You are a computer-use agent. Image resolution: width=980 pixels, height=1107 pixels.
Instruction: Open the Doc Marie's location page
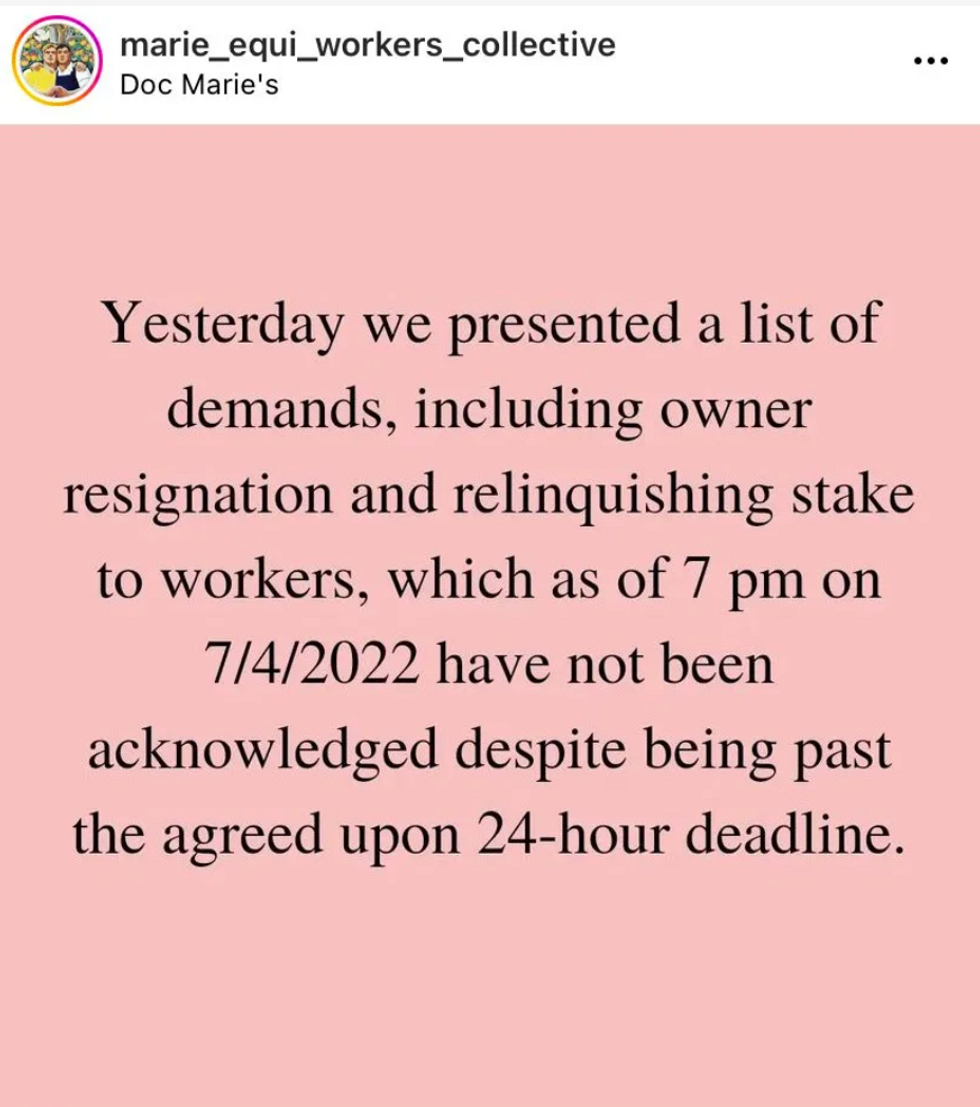pos(198,86)
